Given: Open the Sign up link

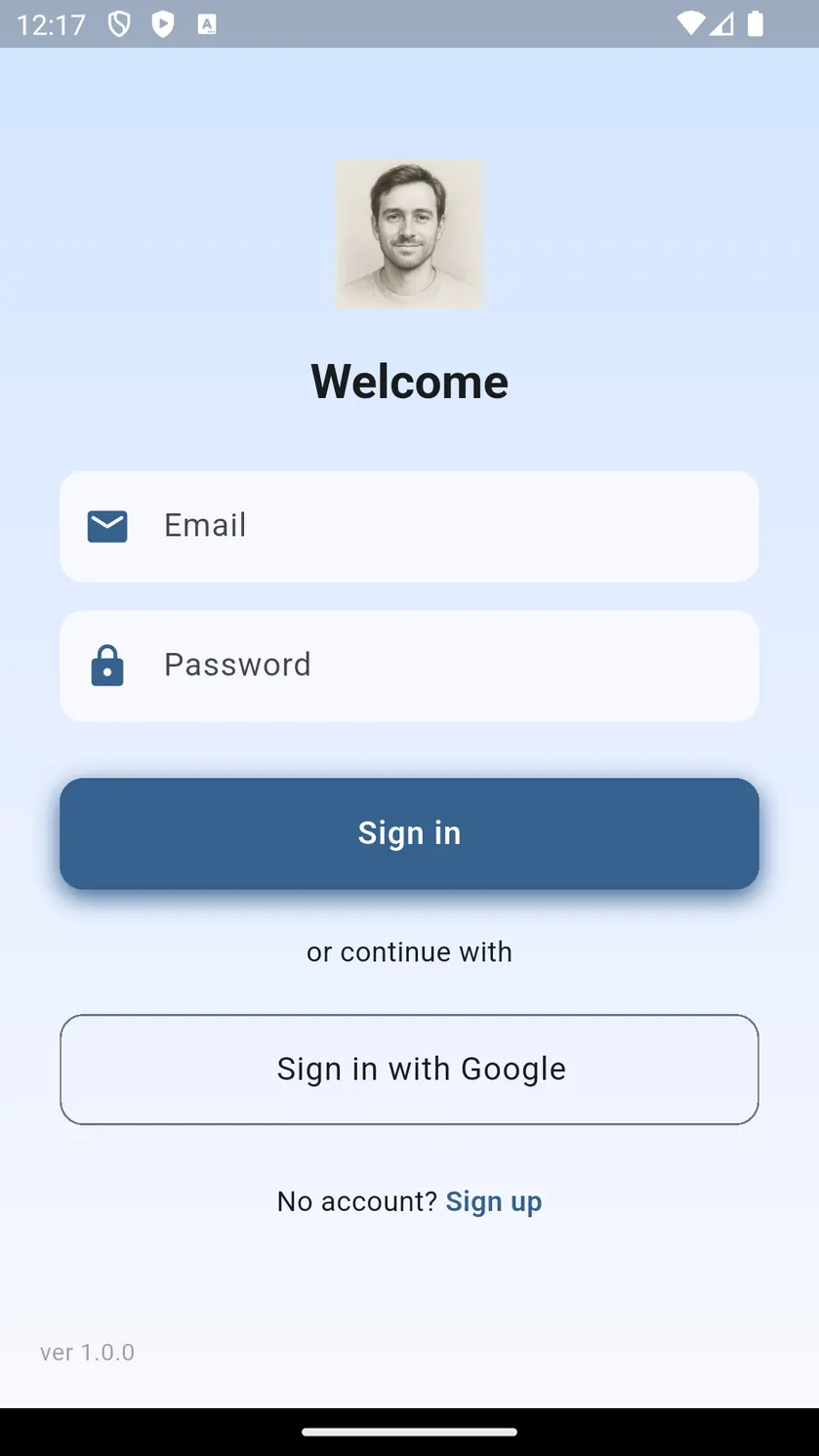Looking at the screenshot, I should click(494, 1201).
